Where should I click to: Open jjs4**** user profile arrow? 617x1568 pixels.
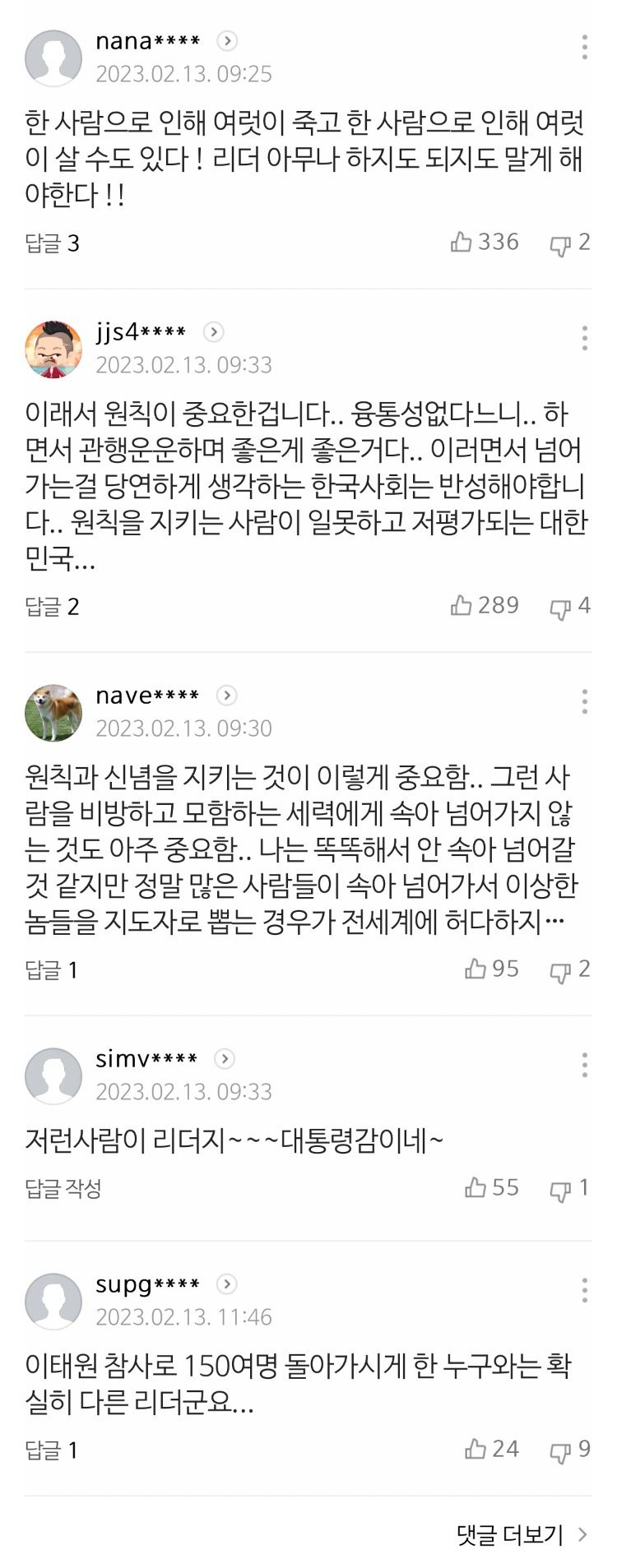(213, 332)
